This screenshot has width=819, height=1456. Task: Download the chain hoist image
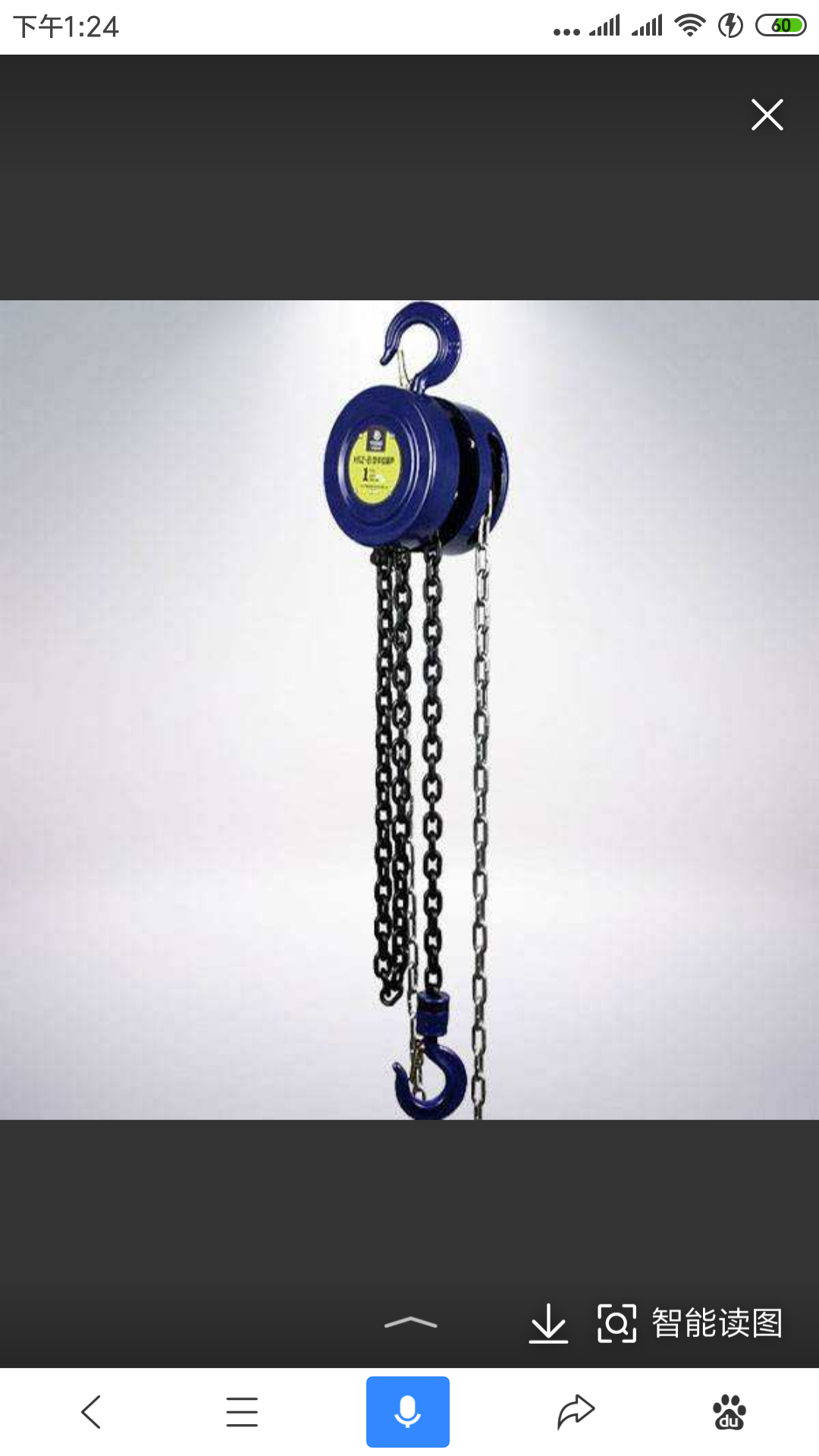548,1323
